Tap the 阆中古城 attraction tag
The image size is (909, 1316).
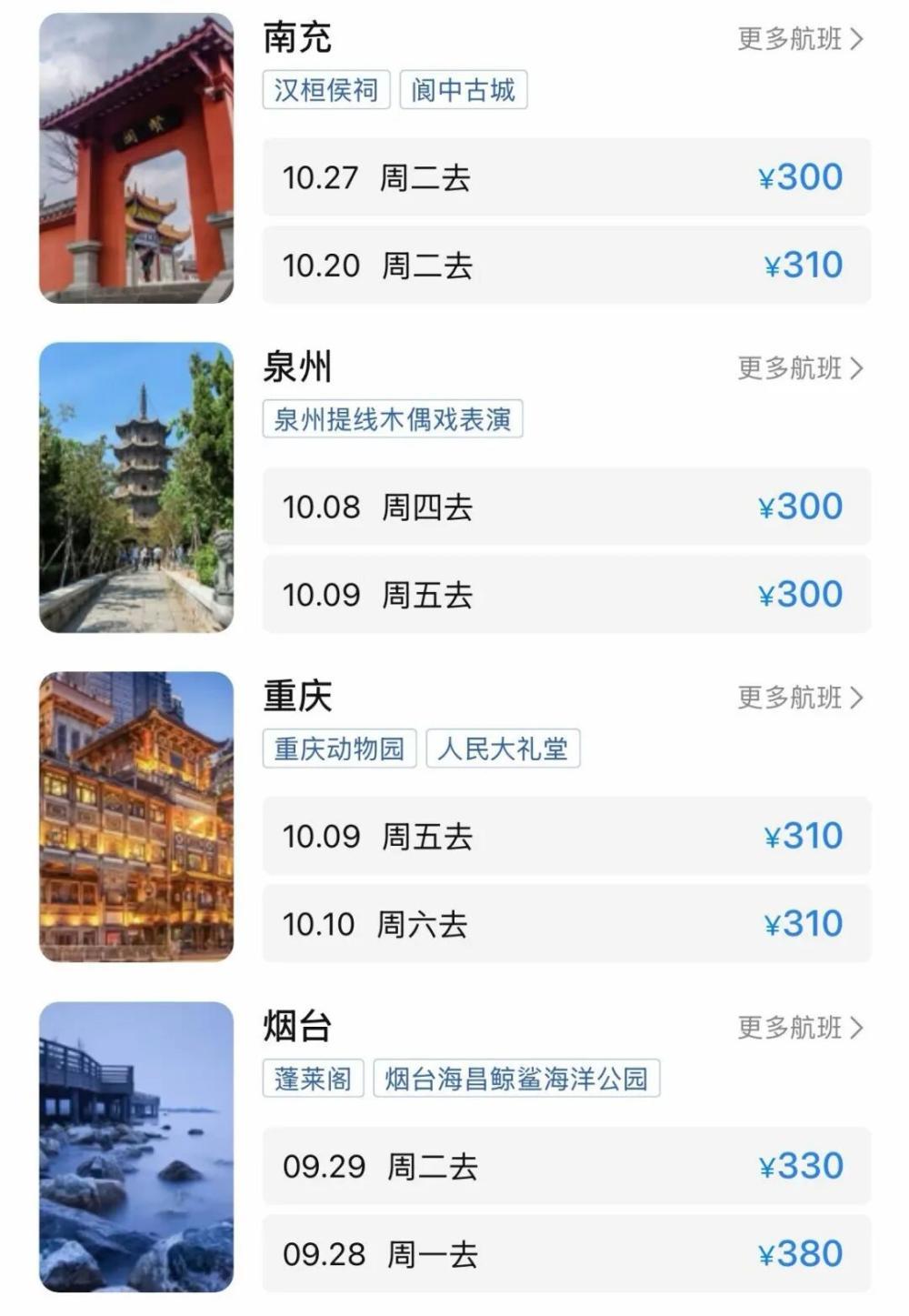[464, 90]
